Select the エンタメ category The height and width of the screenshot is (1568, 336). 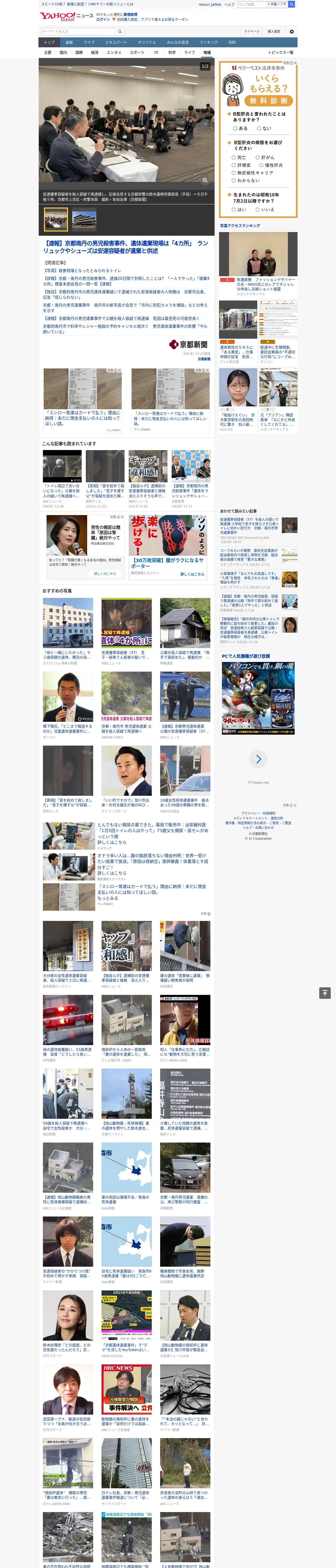point(114,52)
